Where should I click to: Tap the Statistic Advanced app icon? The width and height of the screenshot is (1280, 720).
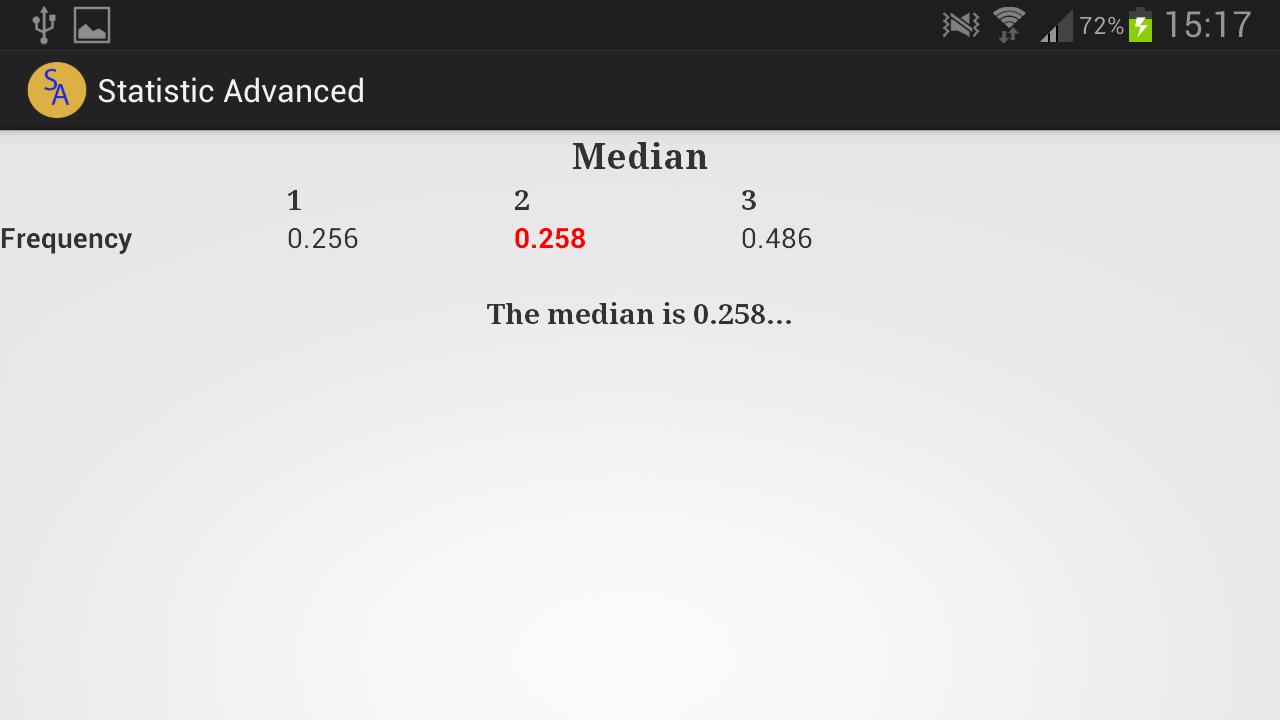coord(57,91)
